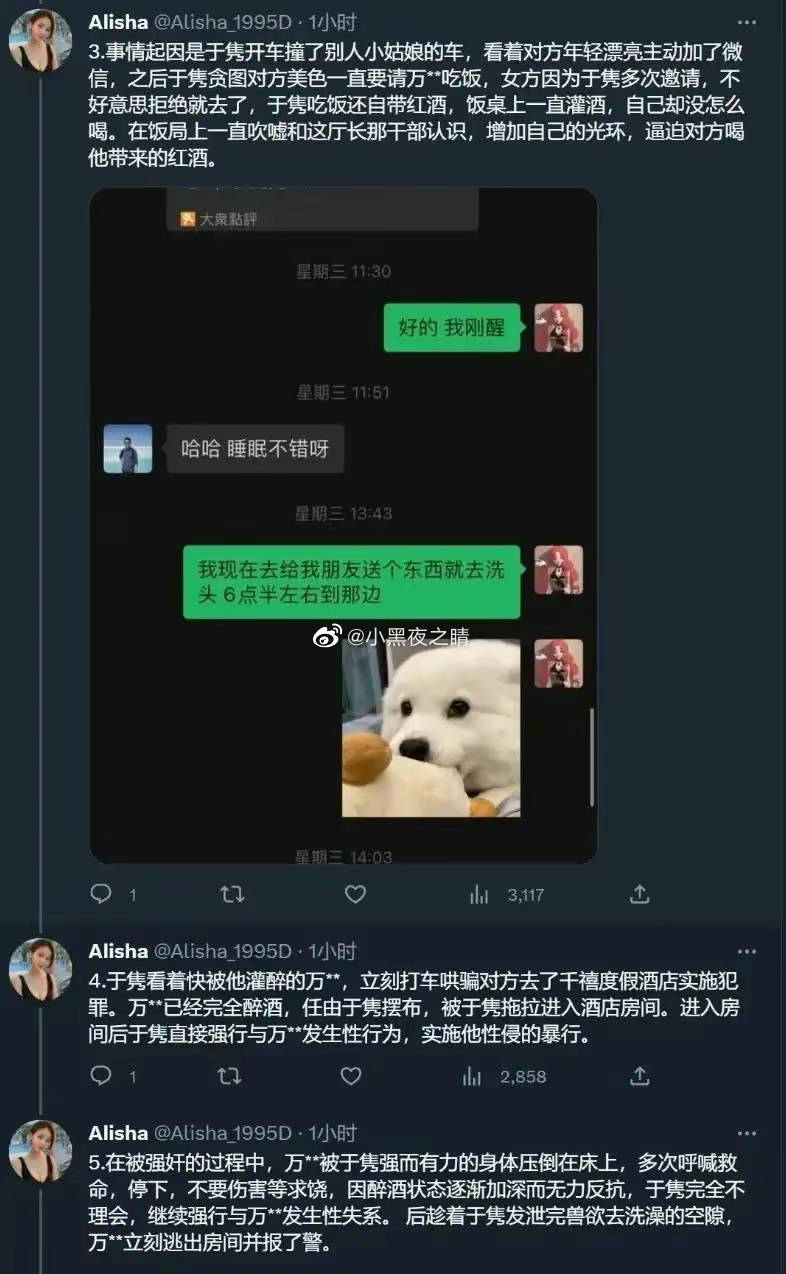The width and height of the screenshot is (786, 1274).
Task: Share tweet 4 about the hotel
Action: tap(641, 1076)
